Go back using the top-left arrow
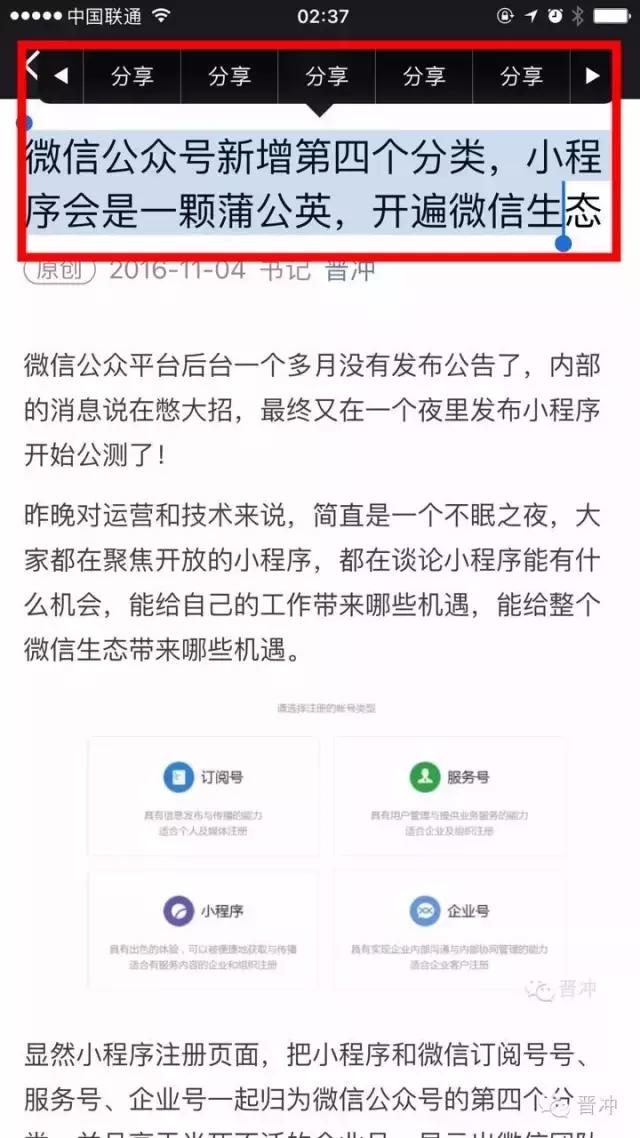 pyautogui.click(x=31, y=66)
